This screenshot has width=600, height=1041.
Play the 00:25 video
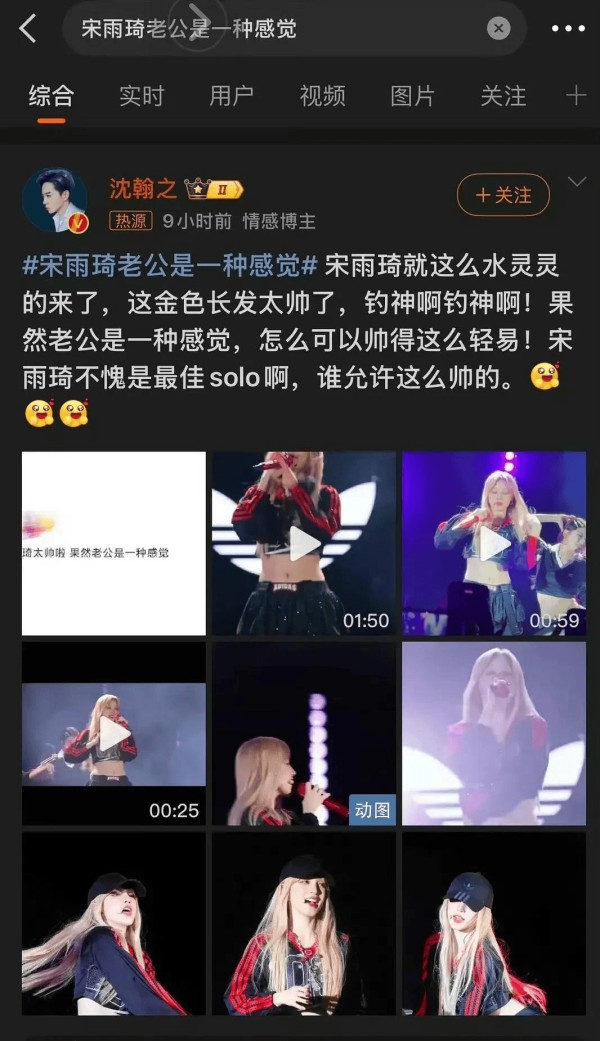coord(114,734)
